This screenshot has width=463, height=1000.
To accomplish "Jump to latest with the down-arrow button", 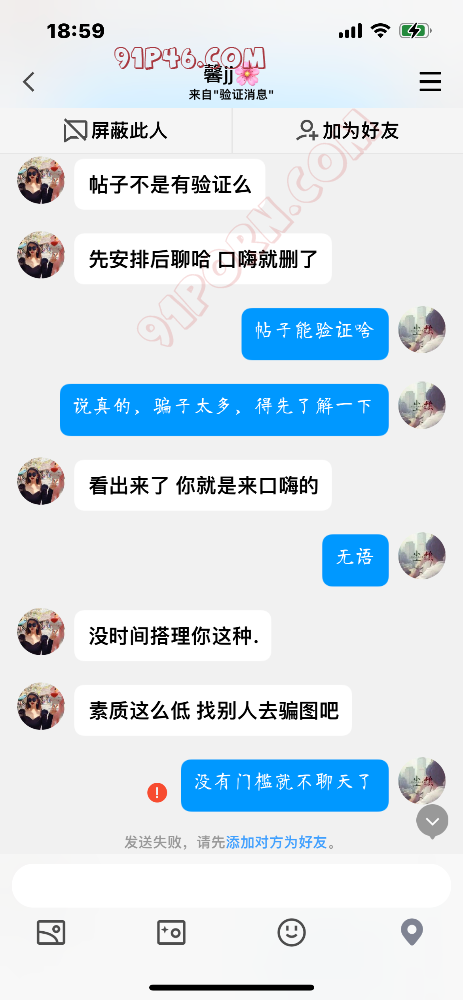I will coord(432,821).
